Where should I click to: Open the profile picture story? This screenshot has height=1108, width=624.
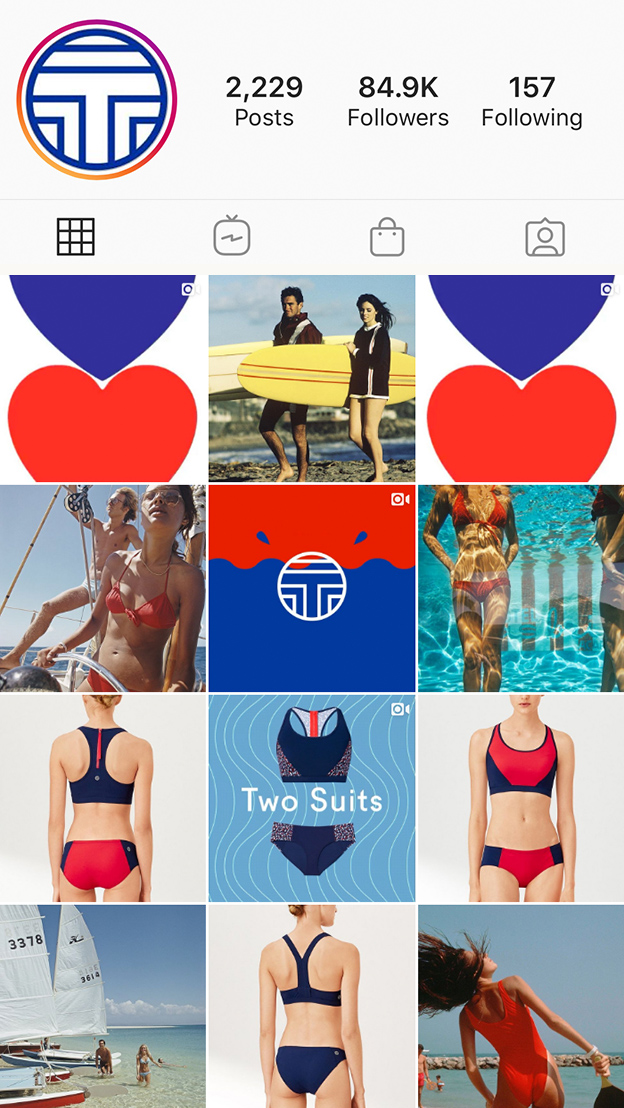tap(96, 100)
